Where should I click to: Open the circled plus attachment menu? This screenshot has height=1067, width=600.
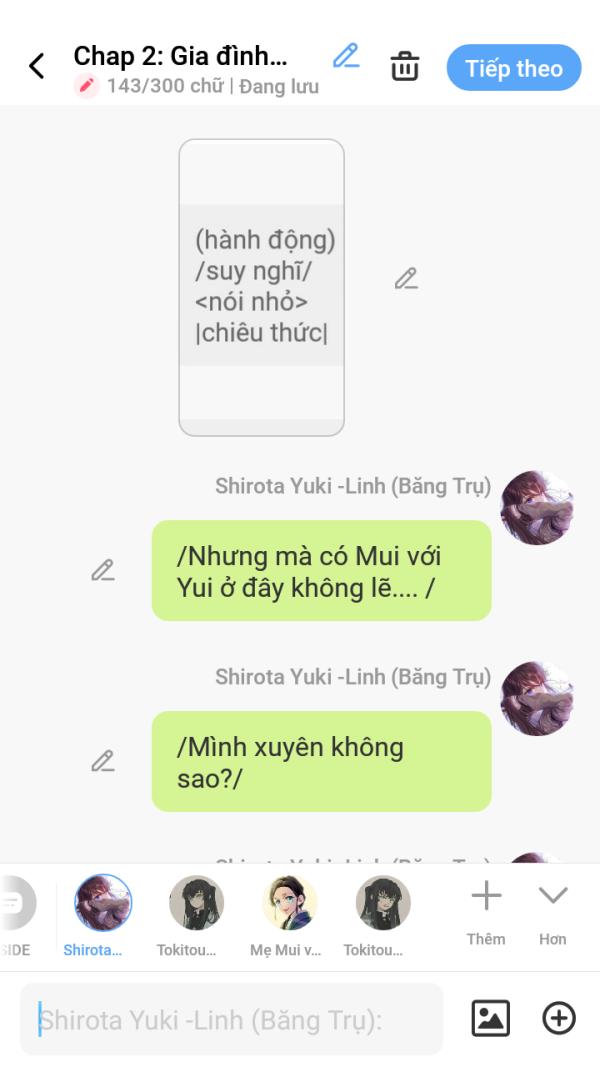559,1019
